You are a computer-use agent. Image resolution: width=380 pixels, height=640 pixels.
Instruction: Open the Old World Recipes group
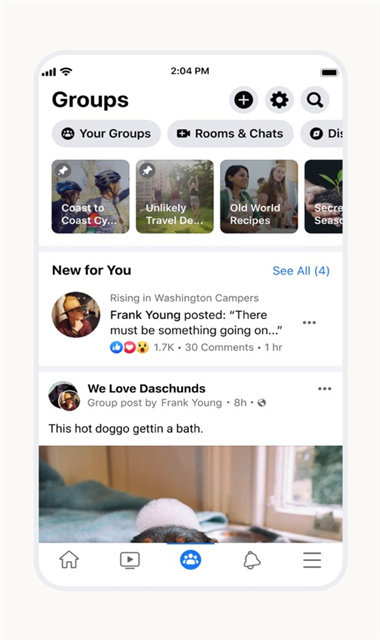pyautogui.click(x=259, y=196)
